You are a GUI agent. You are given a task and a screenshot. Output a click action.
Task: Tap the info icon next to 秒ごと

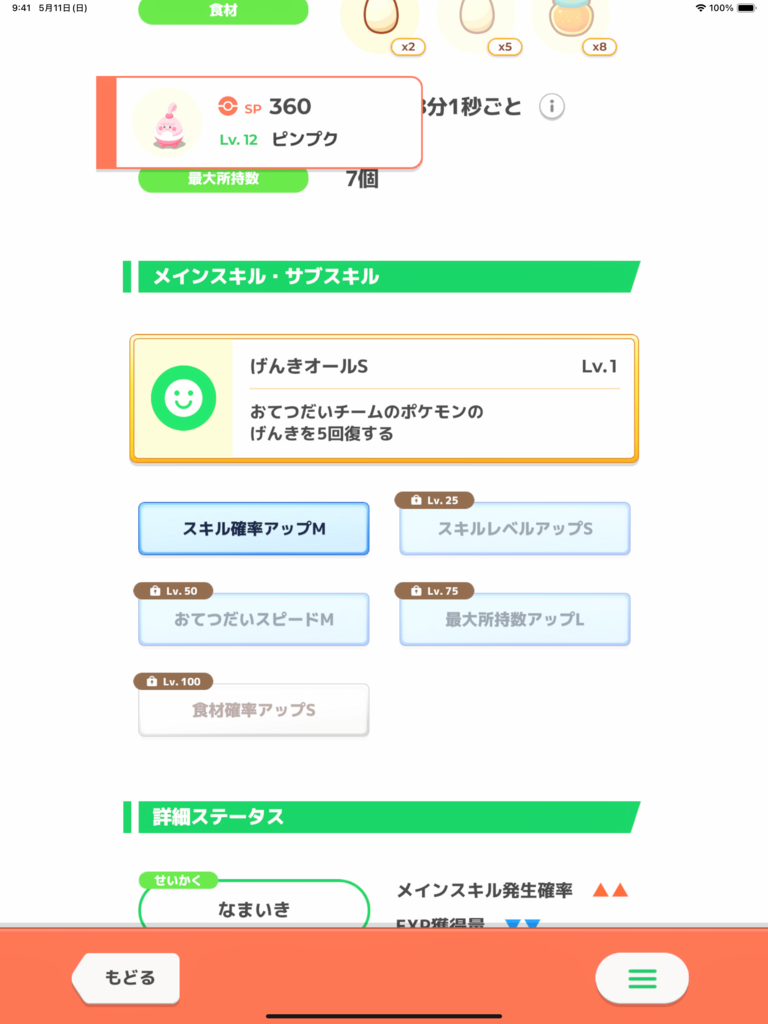[552, 106]
